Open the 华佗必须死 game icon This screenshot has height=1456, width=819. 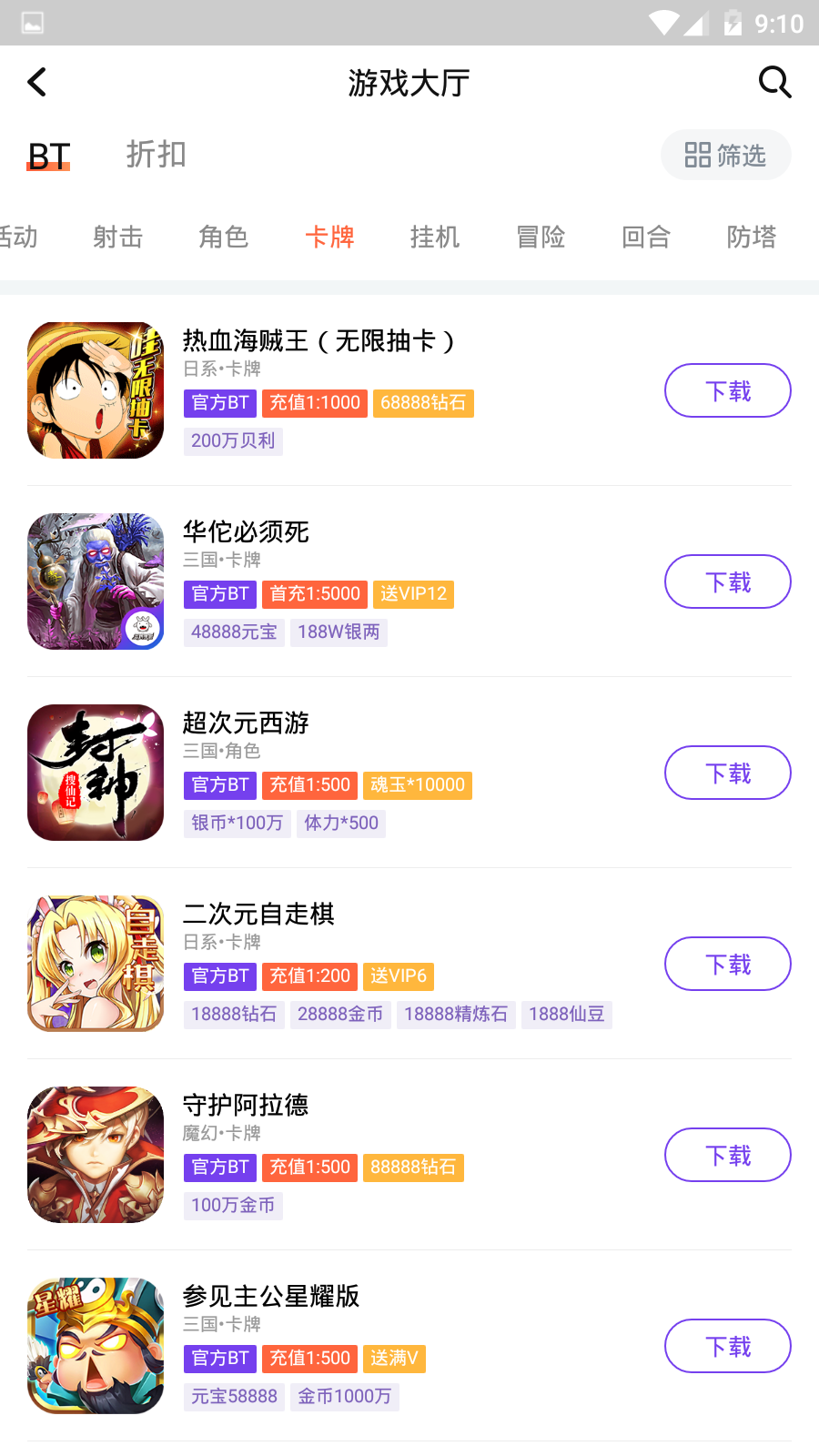click(96, 581)
